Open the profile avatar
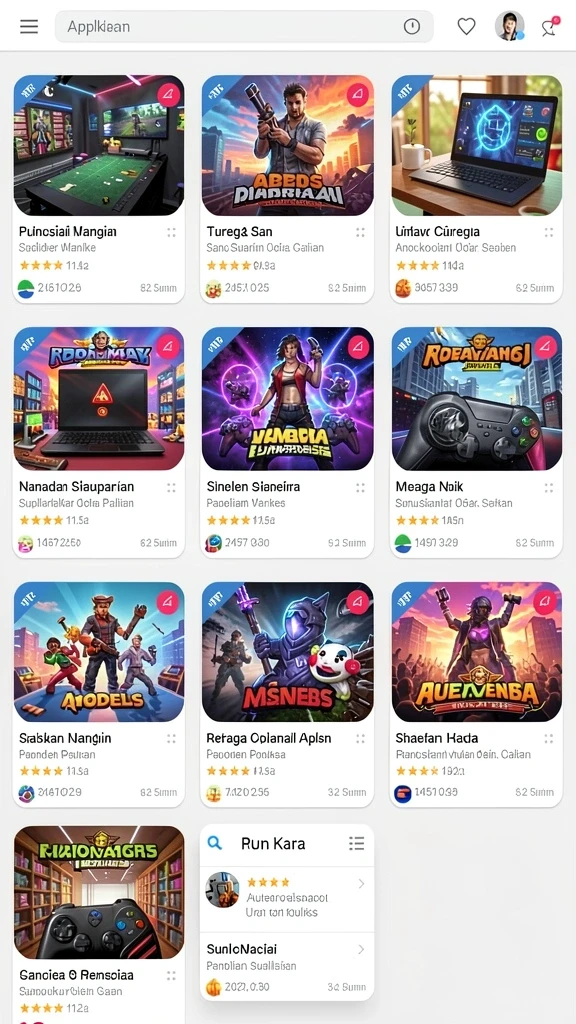This screenshot has width=576, height=1024. 510,26
